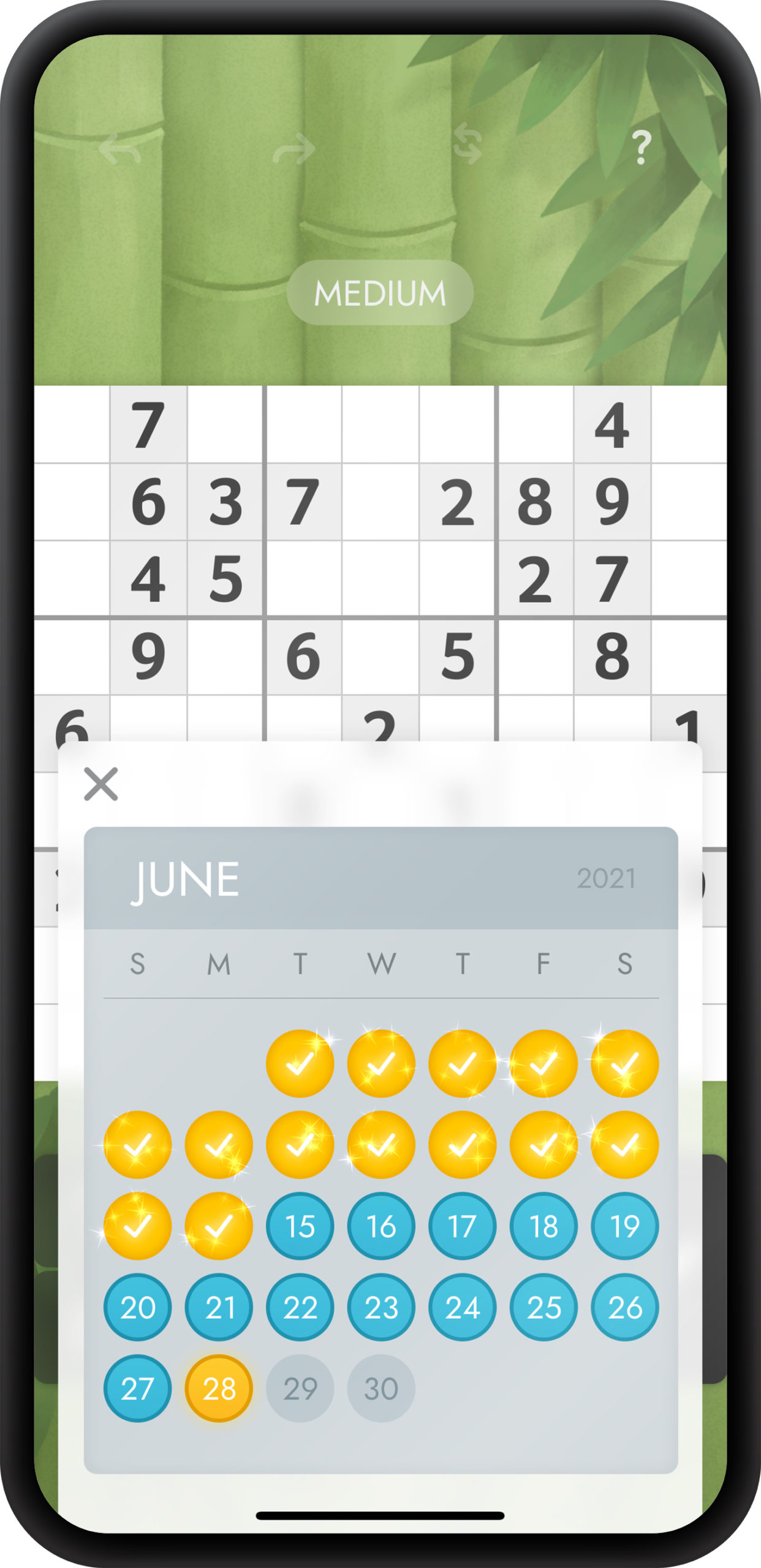Open June 20 puzzle

[x=137, y=1307]
